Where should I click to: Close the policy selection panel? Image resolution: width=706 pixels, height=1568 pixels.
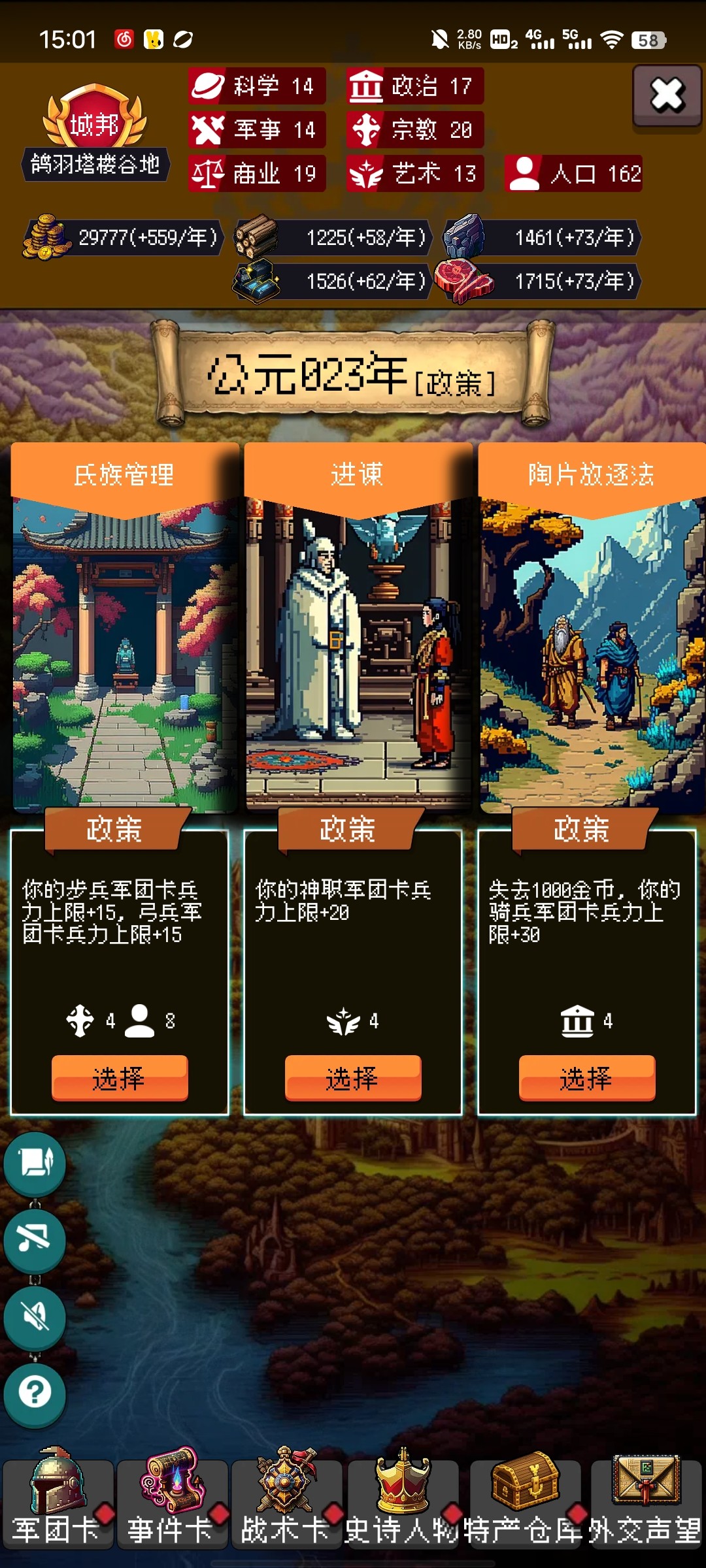coord(667,96)
